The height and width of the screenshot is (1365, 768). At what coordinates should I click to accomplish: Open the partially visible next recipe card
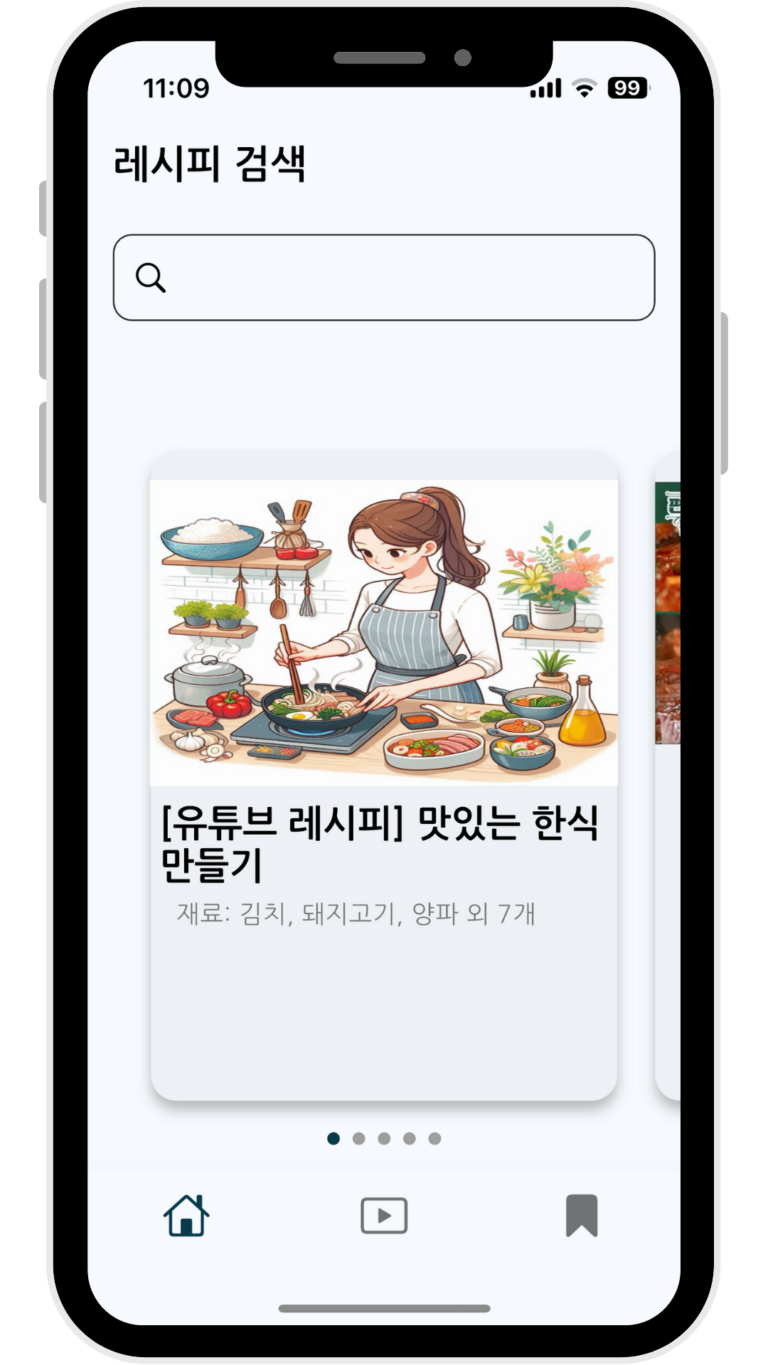(x=668, y=775)
